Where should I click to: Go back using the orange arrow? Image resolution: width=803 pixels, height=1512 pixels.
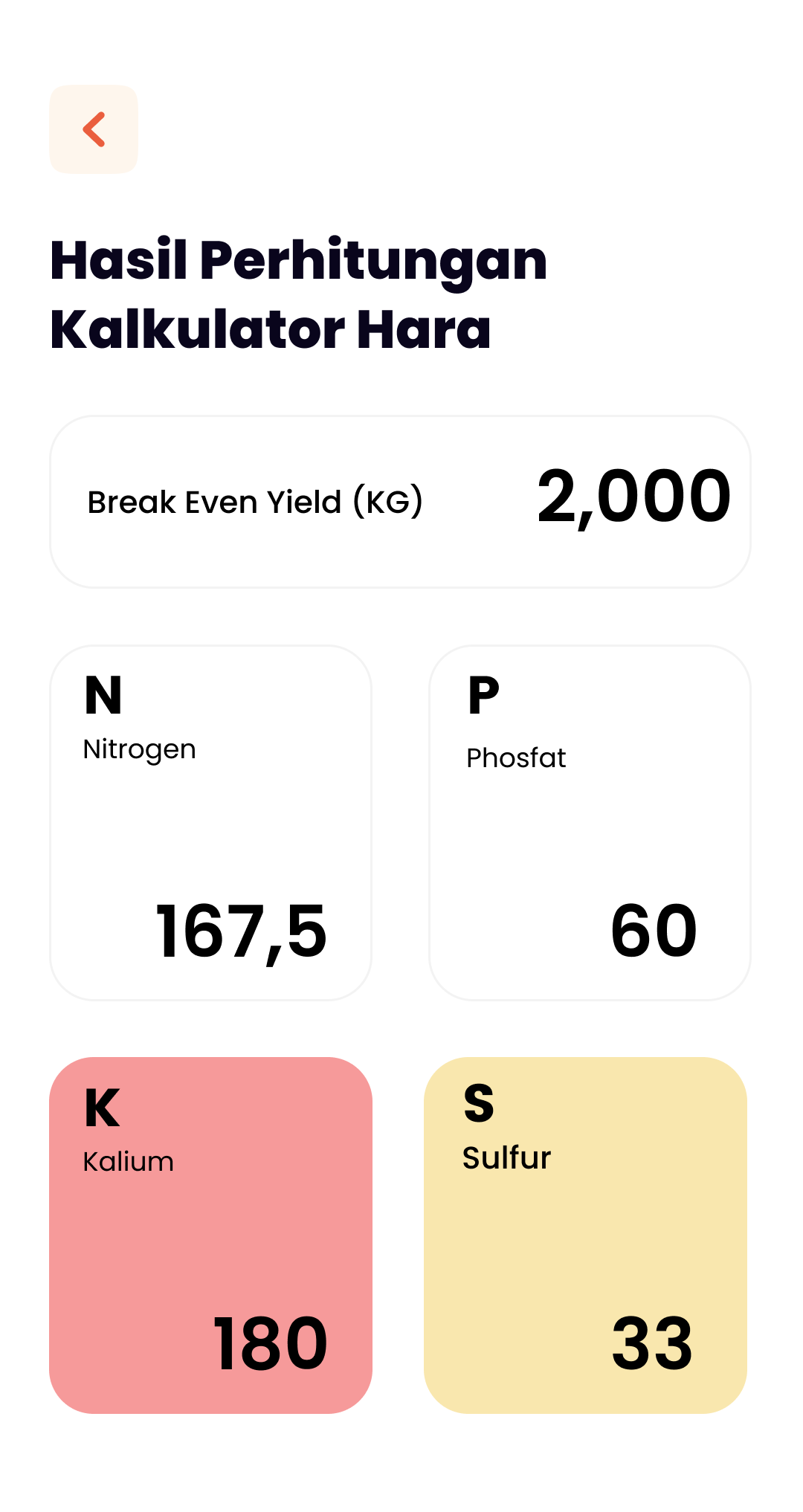[94, 129]
